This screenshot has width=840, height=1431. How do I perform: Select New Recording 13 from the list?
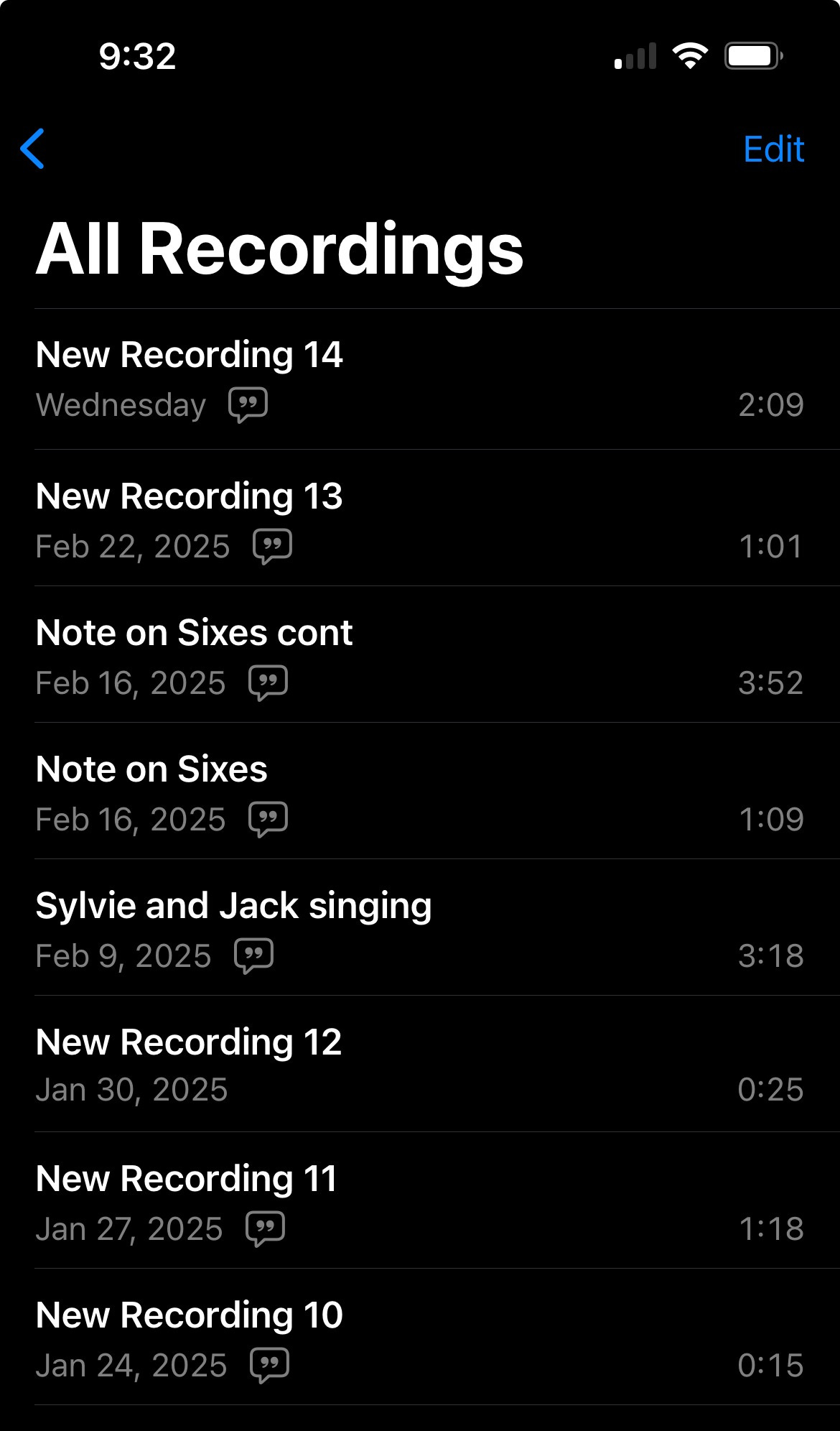coord(190,497)
